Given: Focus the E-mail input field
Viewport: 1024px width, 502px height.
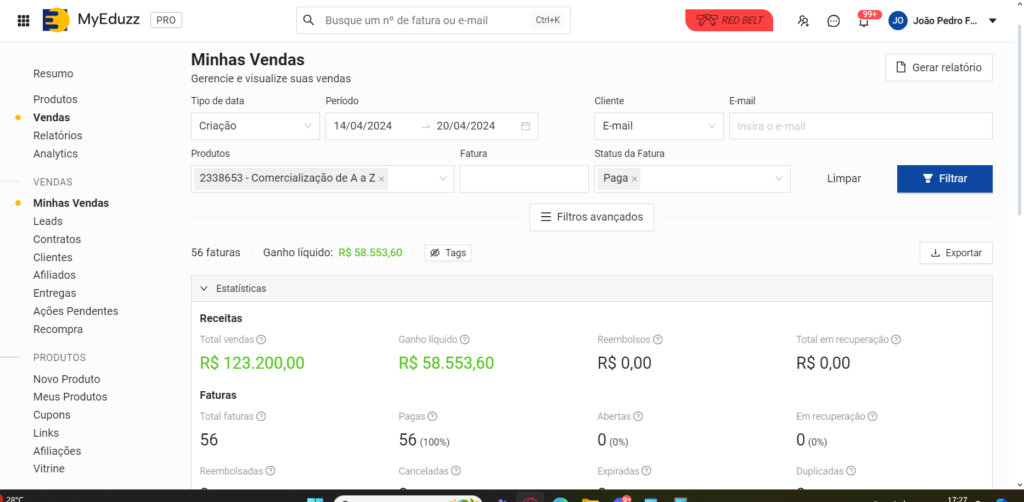Looking at the screenshot, I should point(860,126).
